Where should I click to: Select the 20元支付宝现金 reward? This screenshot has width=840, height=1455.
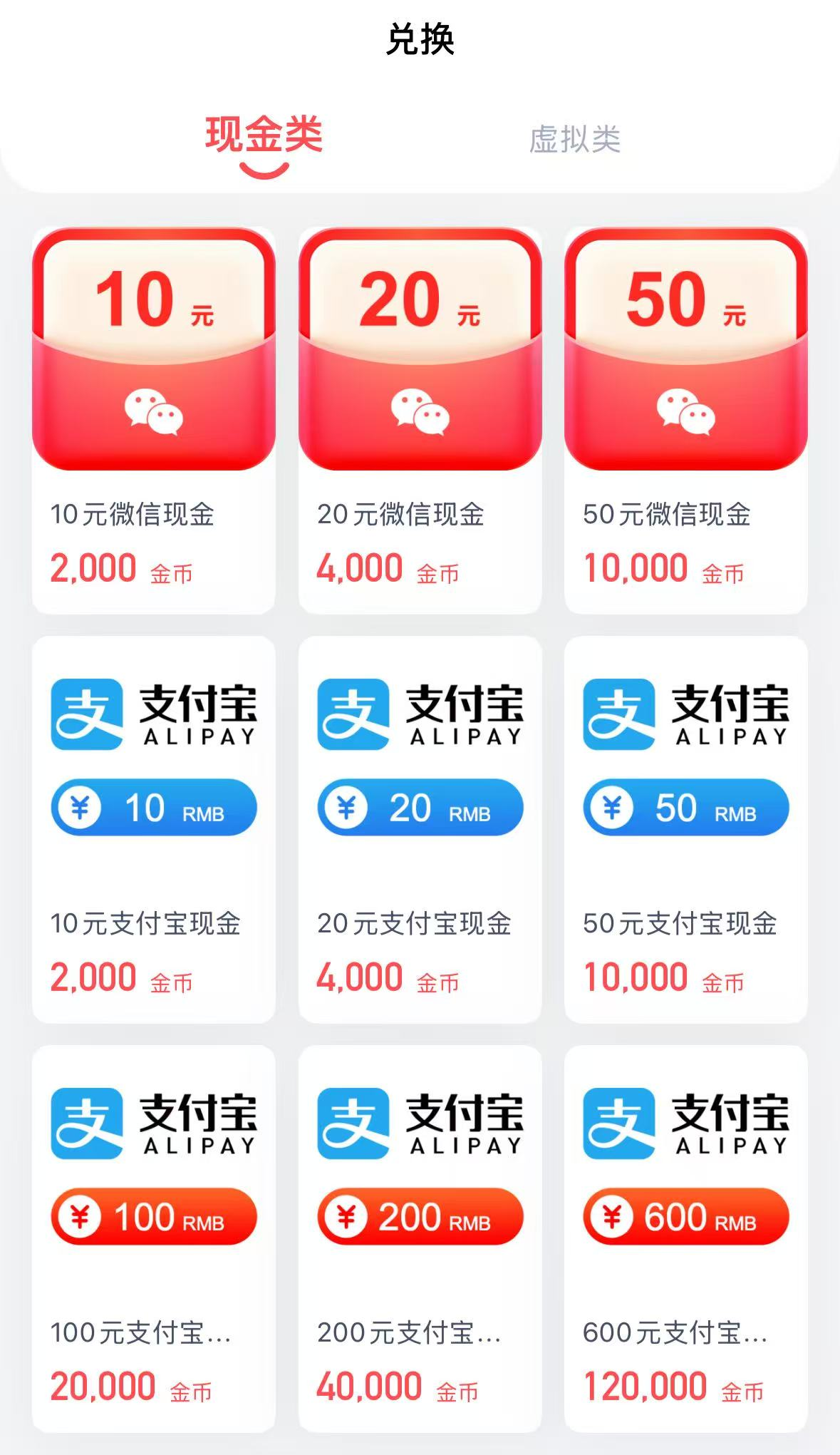tap(420, 830)
